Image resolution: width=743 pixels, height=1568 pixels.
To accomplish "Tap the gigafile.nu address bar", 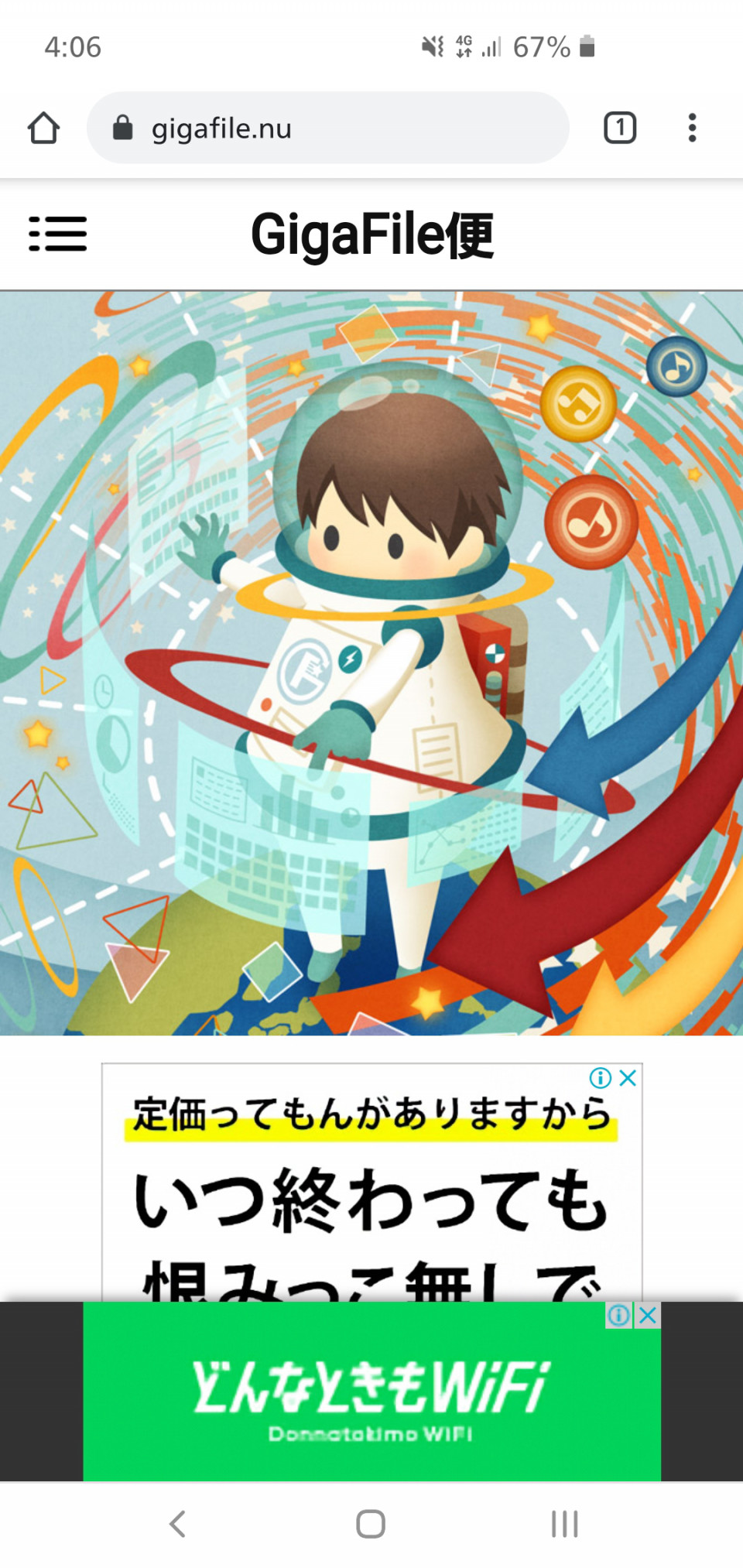I will pyautogui.click(x=328, y=128).
